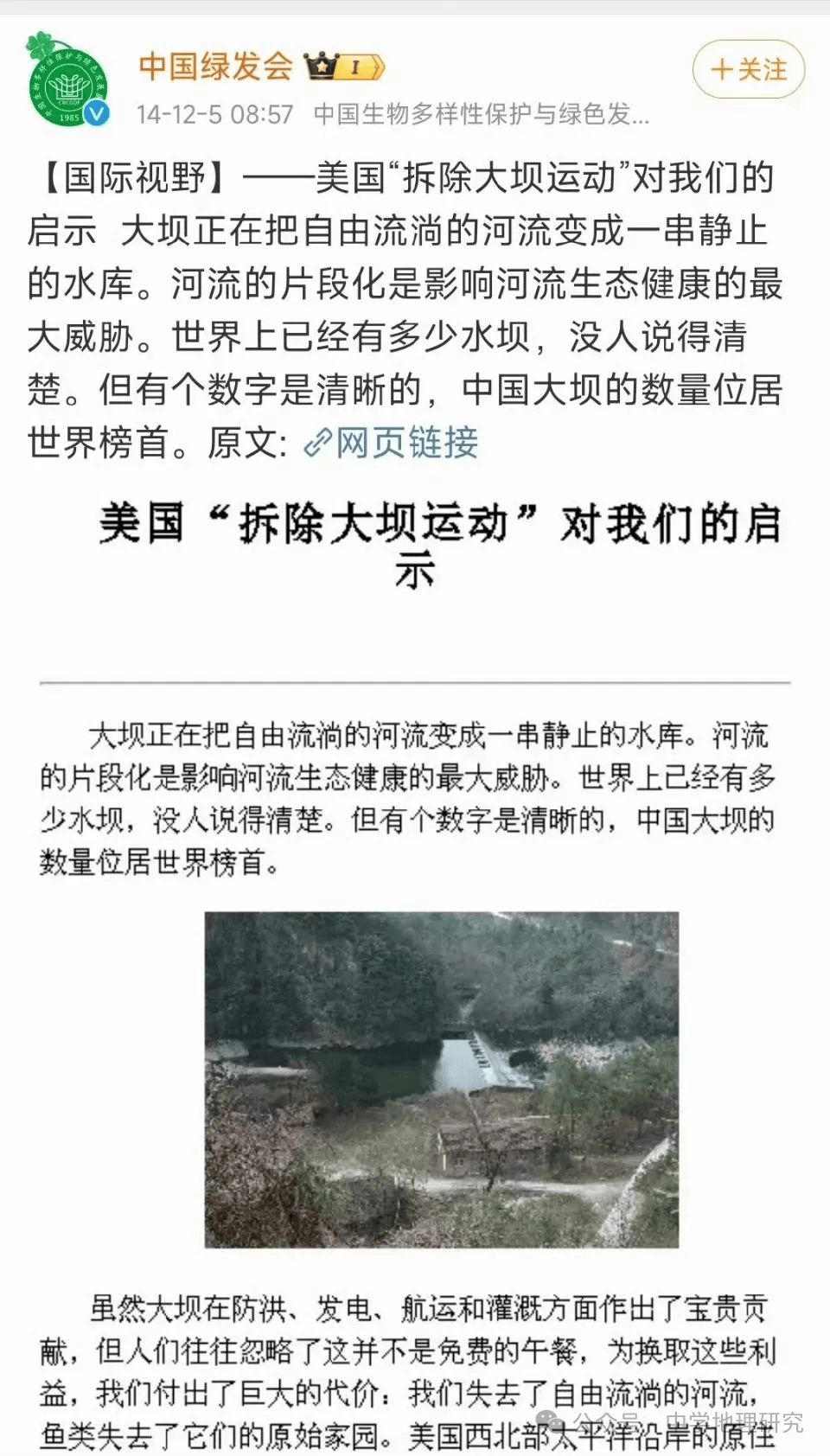Open the 中国绿发会 username profile
830x1456 pixels.
point(215,66)
